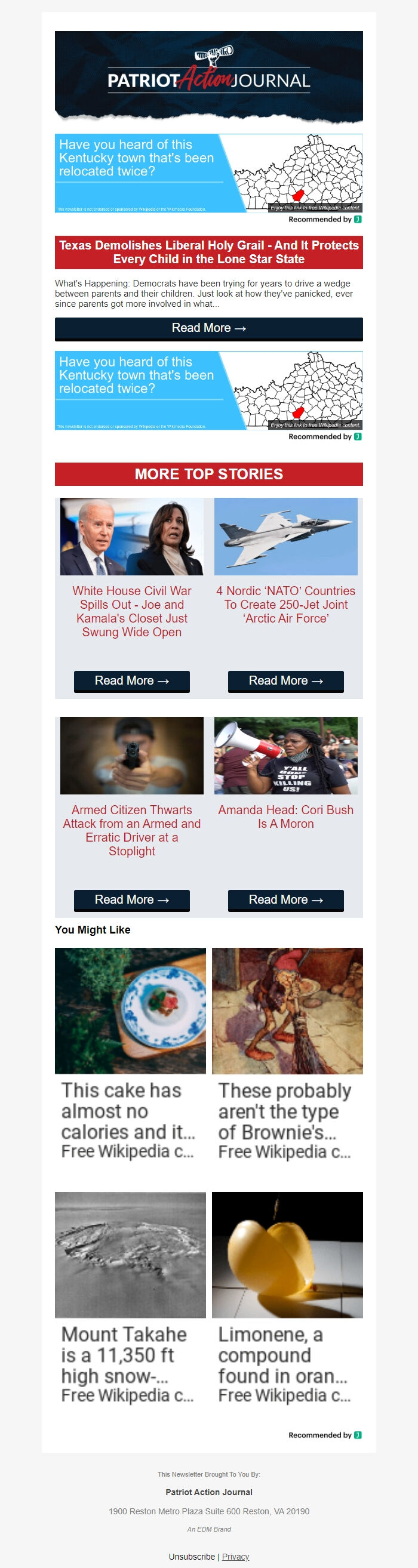This screenshot has width=418, height=1568.
Task: View the Mount Takahe recommendation card
Action: [x=130, y=1297]
